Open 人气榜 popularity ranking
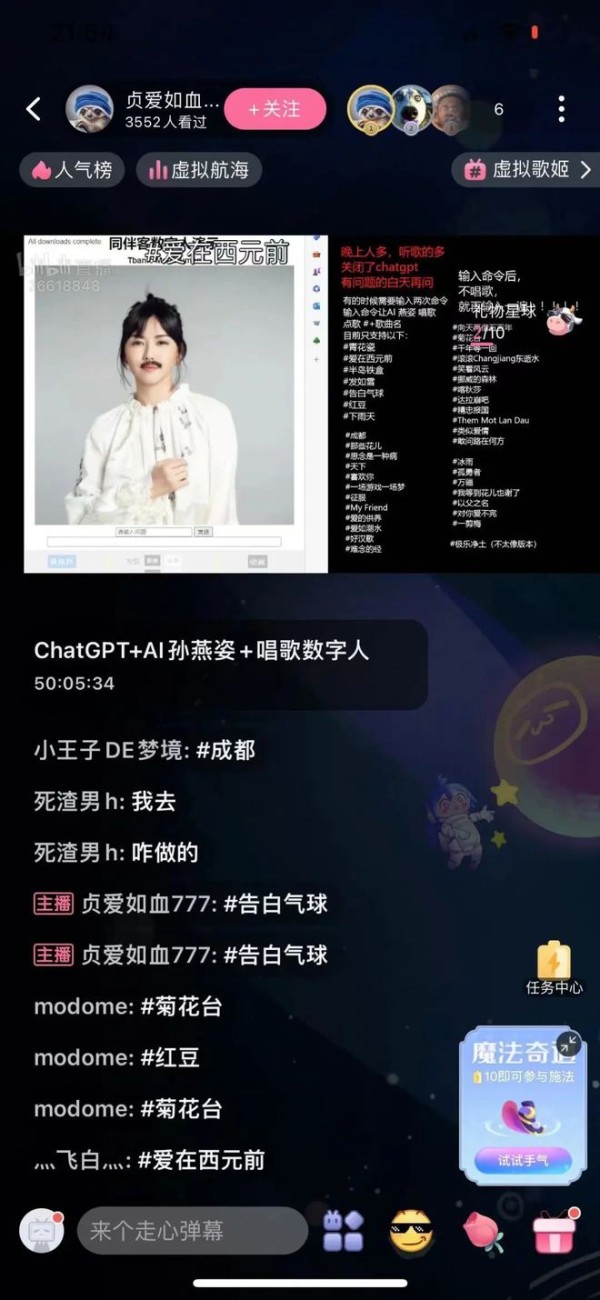 [x=71, y=170]
